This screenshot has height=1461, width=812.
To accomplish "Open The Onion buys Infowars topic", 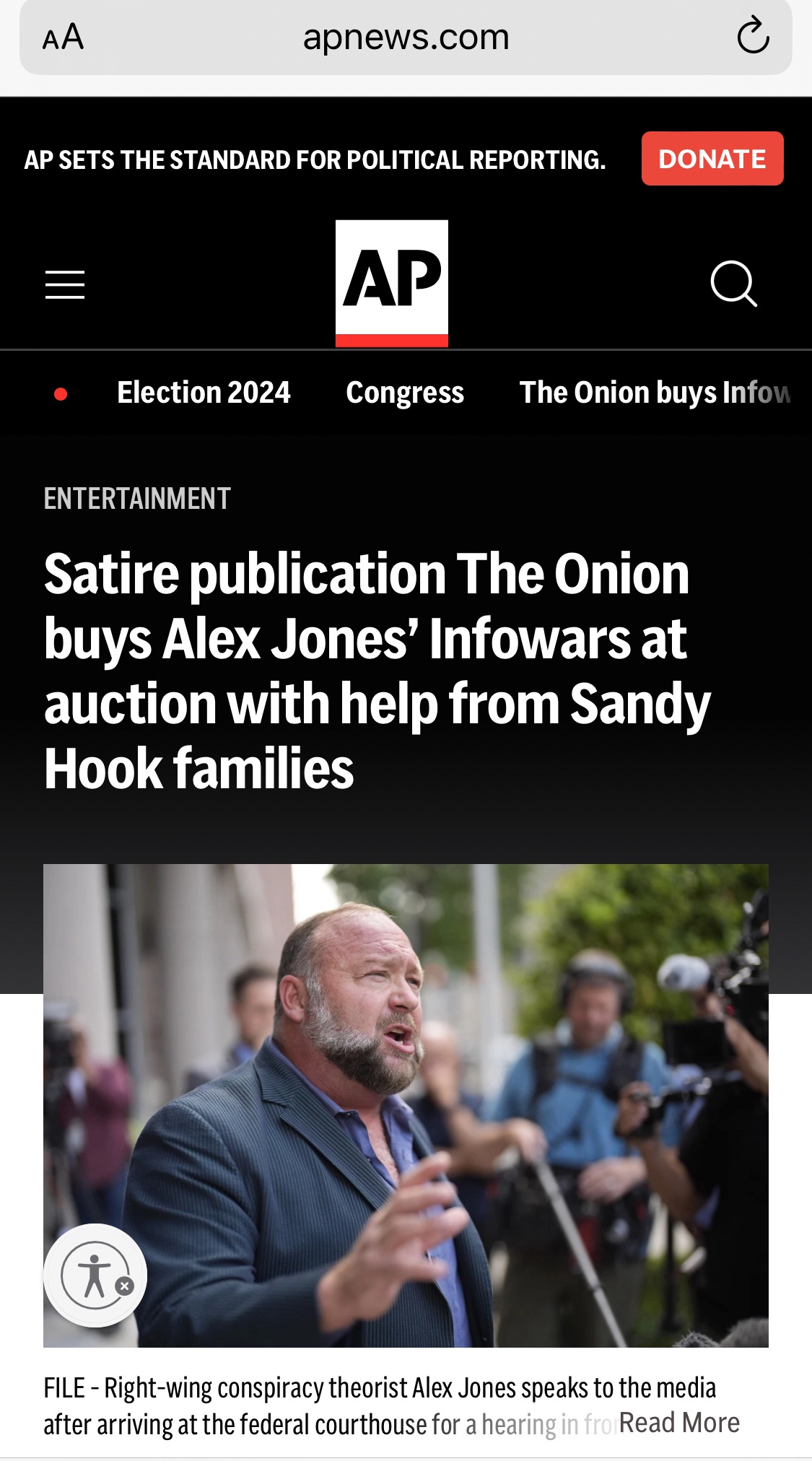I will point(654,393).
